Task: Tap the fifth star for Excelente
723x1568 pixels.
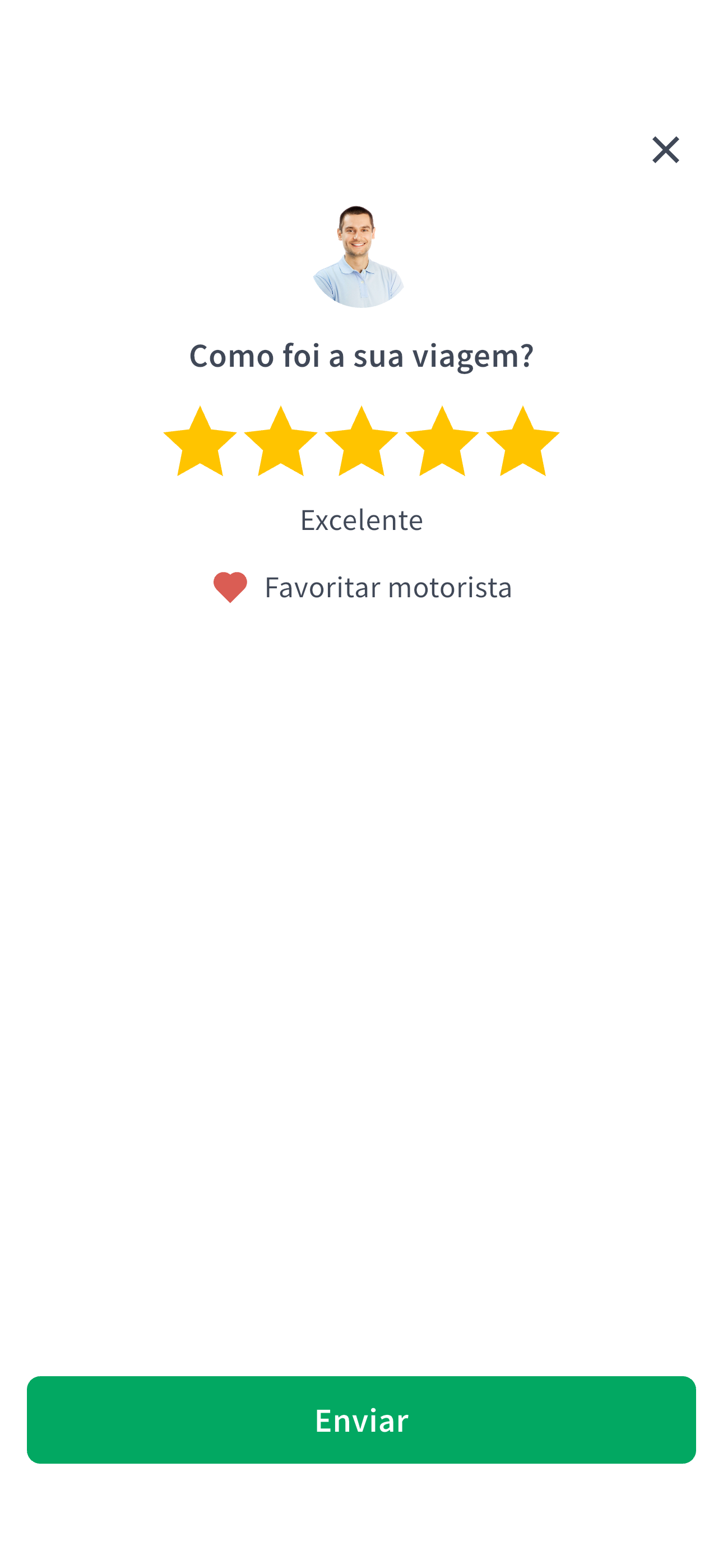Action: (523, 441)
